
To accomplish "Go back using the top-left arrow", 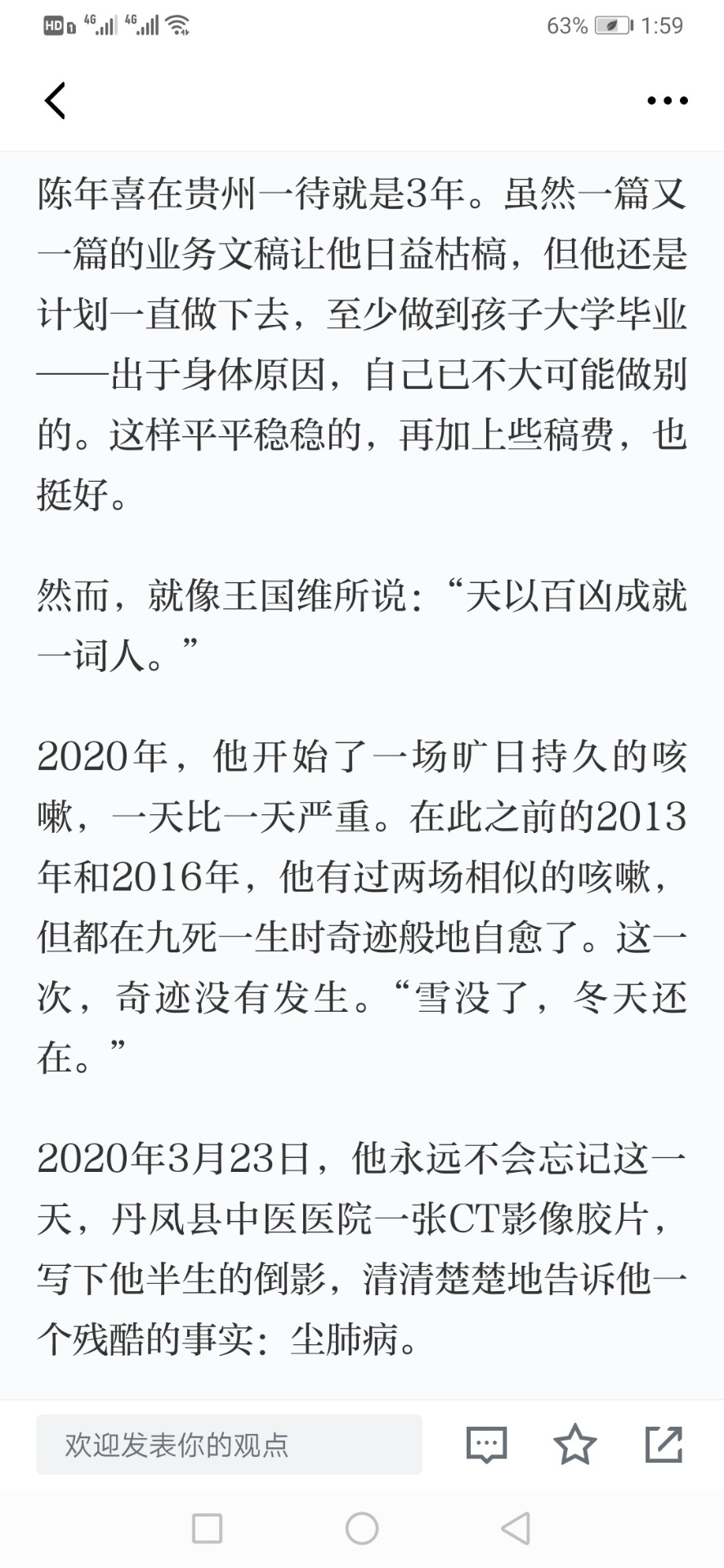I will pyautogui.click(x=55, y=100).
